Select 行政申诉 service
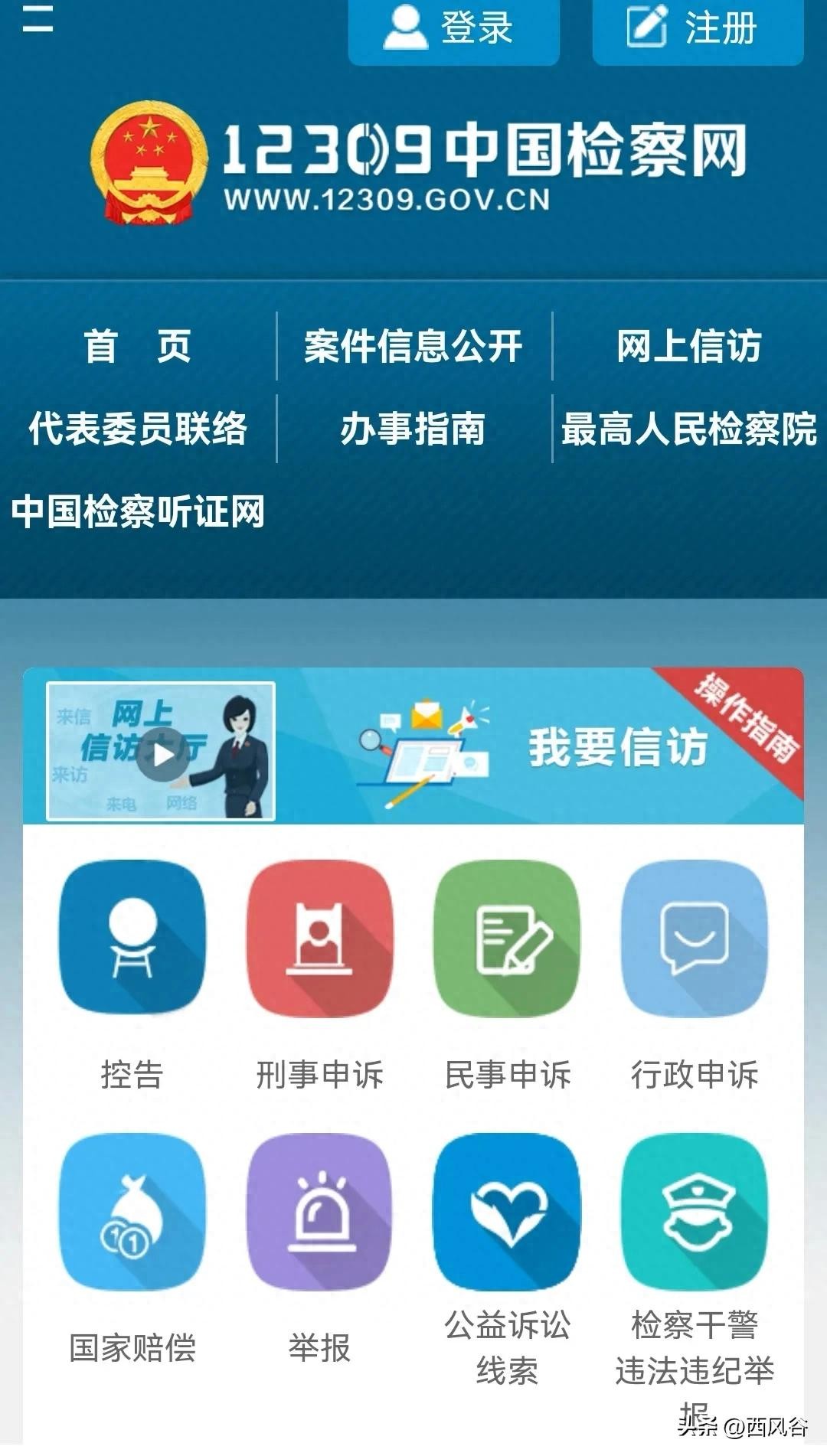This screenshot has height=1456, width=827. pyautogui.click(x=695, y=938)
